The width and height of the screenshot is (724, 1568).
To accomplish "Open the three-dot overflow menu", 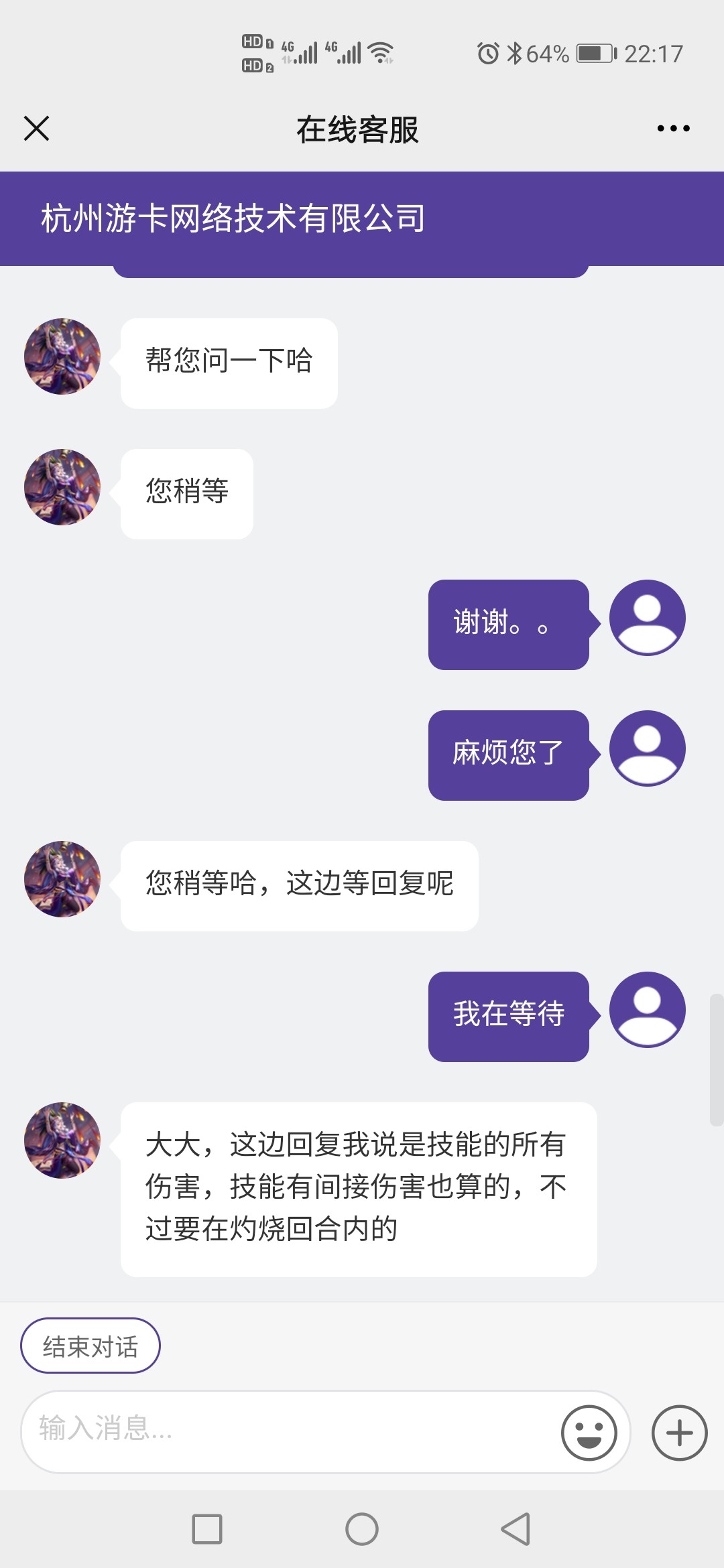I will coord(673,128).
